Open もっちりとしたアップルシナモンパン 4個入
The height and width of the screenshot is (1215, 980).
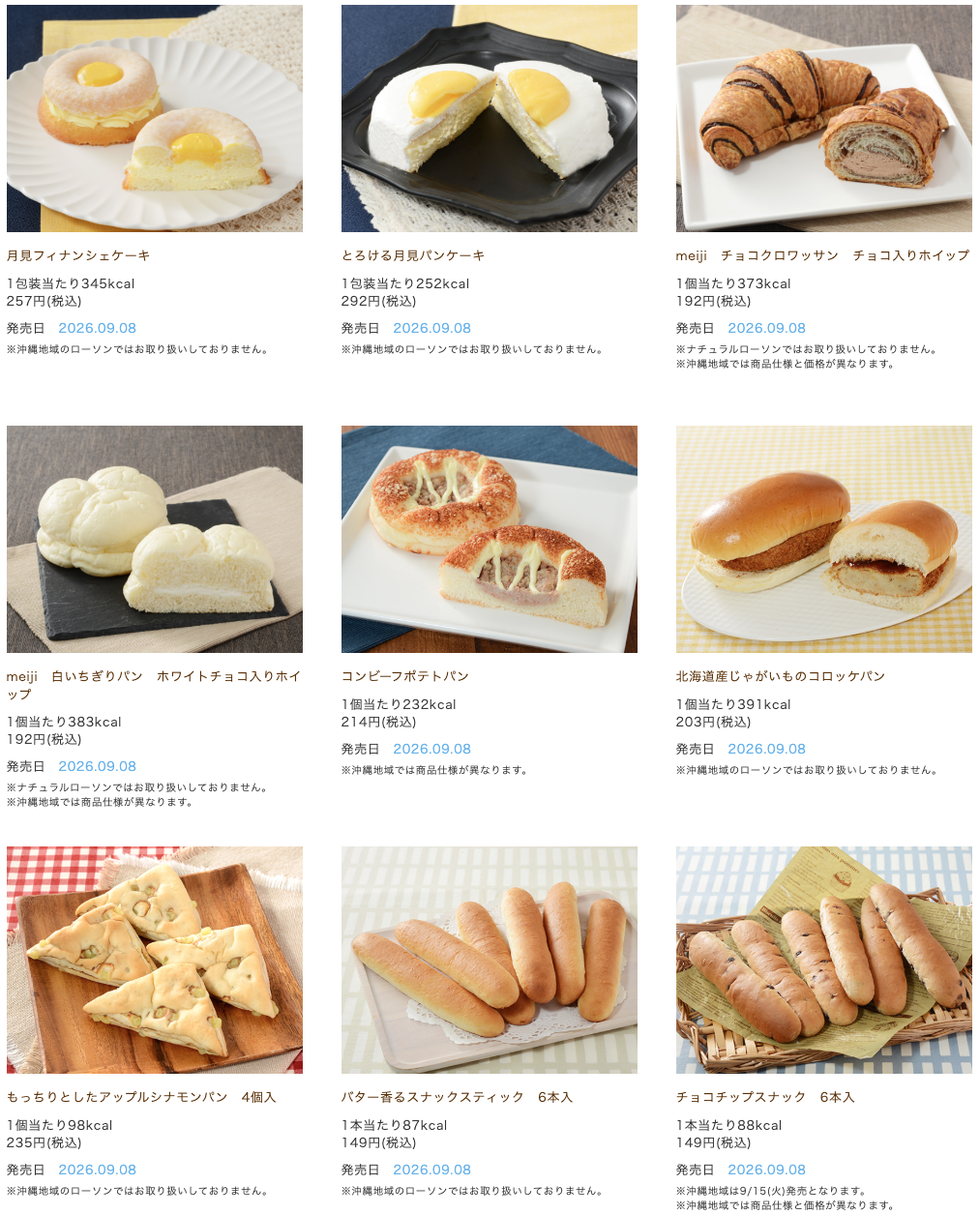tap(141, 1097)
